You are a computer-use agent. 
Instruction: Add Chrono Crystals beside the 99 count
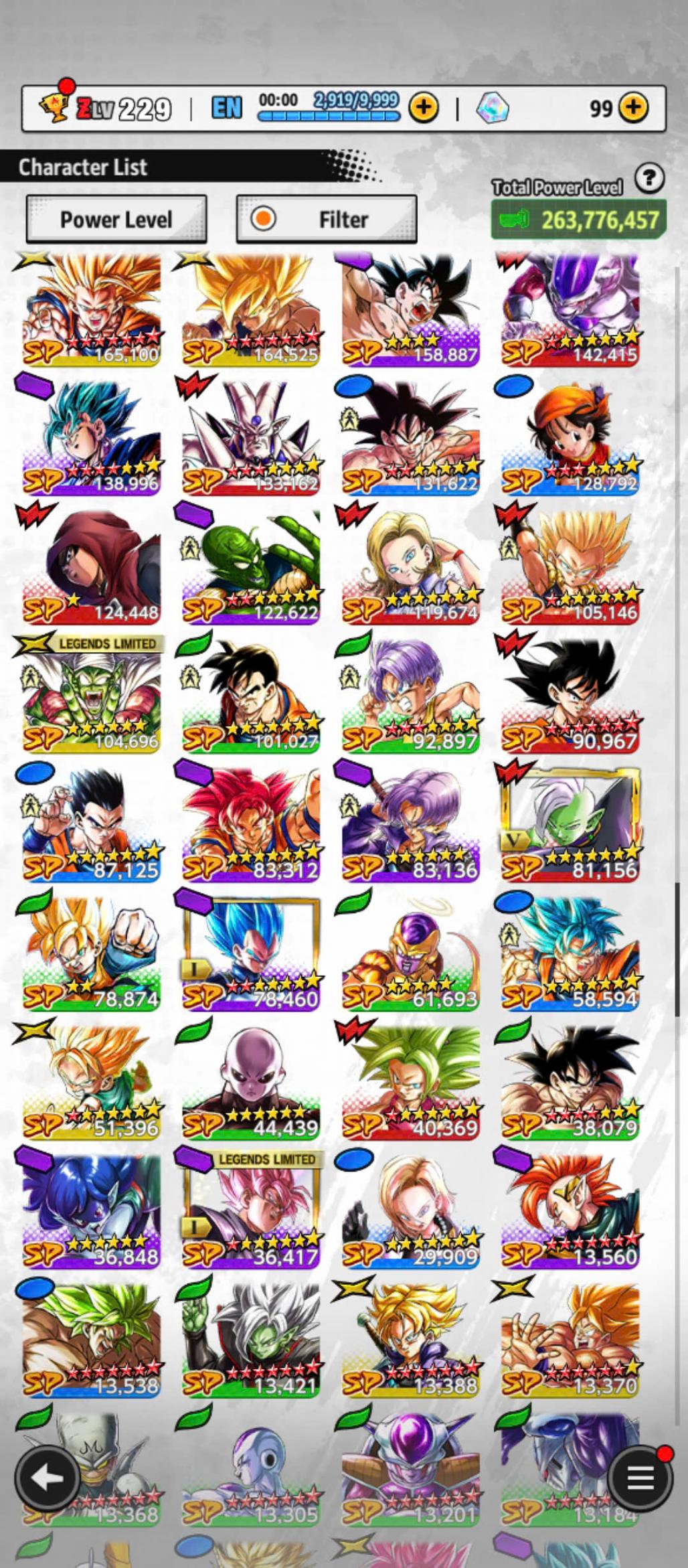[633, 107]
